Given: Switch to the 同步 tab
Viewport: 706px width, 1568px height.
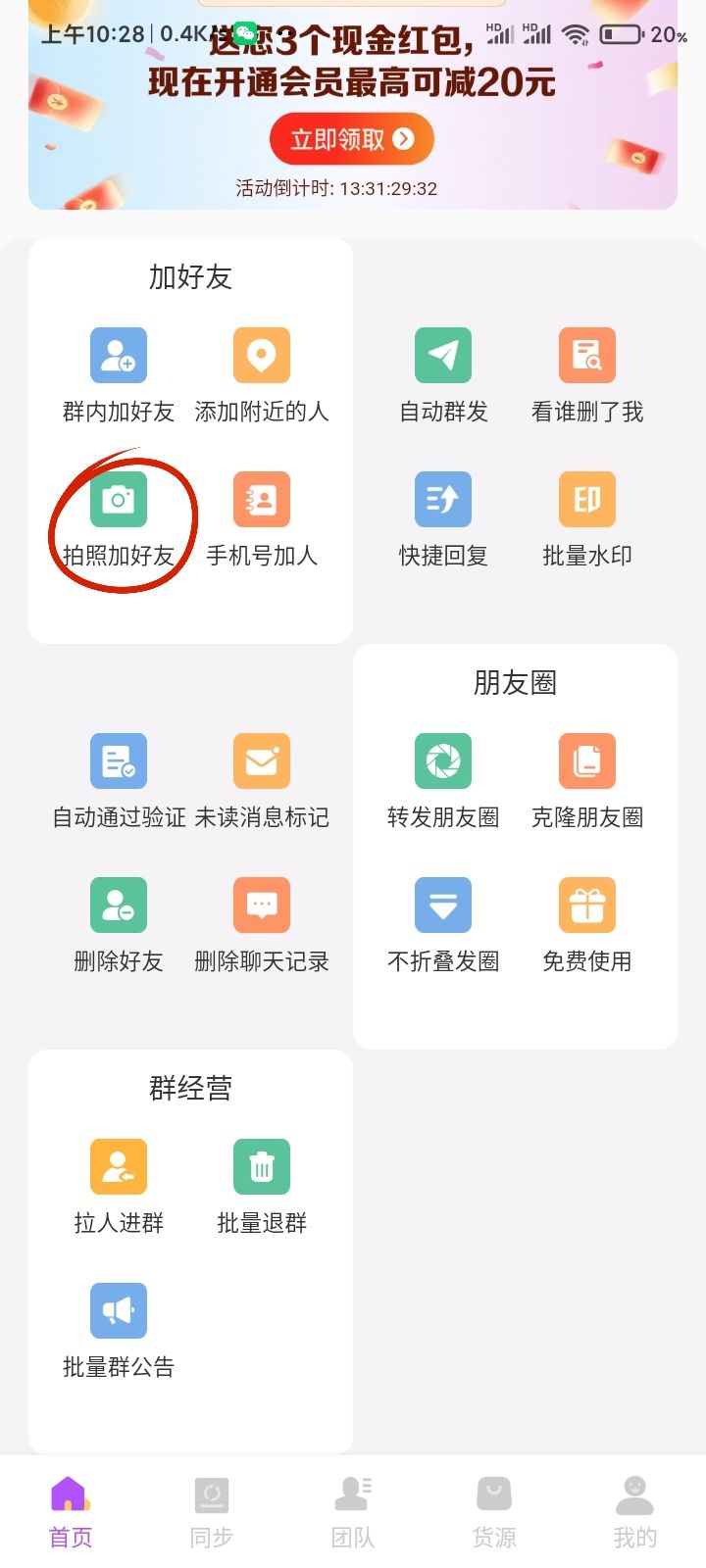Looking at the screenshot, I should 212,1511.
